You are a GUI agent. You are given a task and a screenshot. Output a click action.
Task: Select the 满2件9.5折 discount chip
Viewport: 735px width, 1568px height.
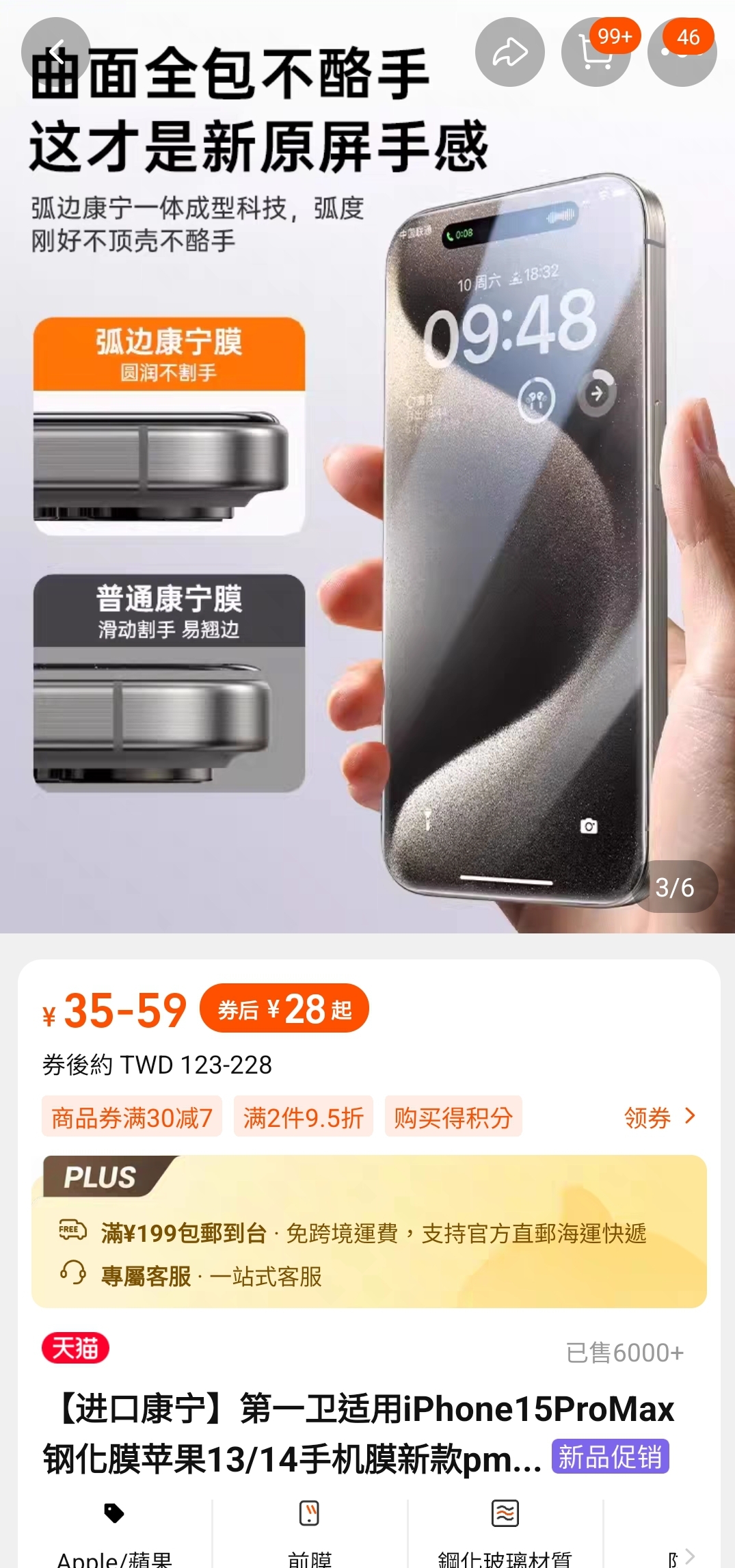303,1117
